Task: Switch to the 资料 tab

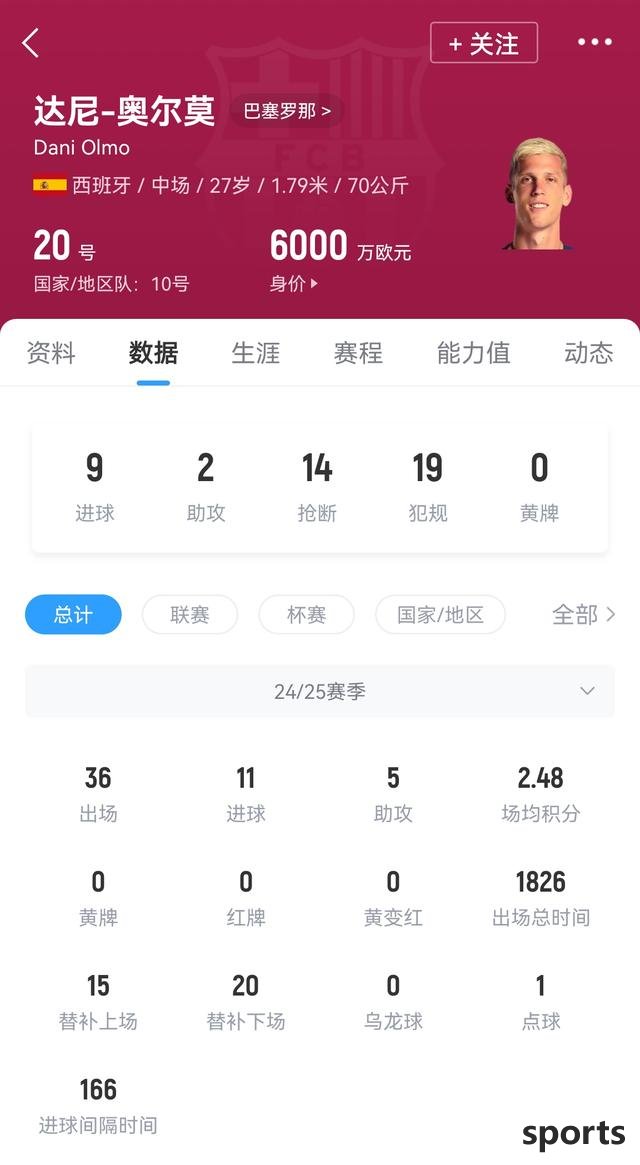Action: [x=50, y=352]
